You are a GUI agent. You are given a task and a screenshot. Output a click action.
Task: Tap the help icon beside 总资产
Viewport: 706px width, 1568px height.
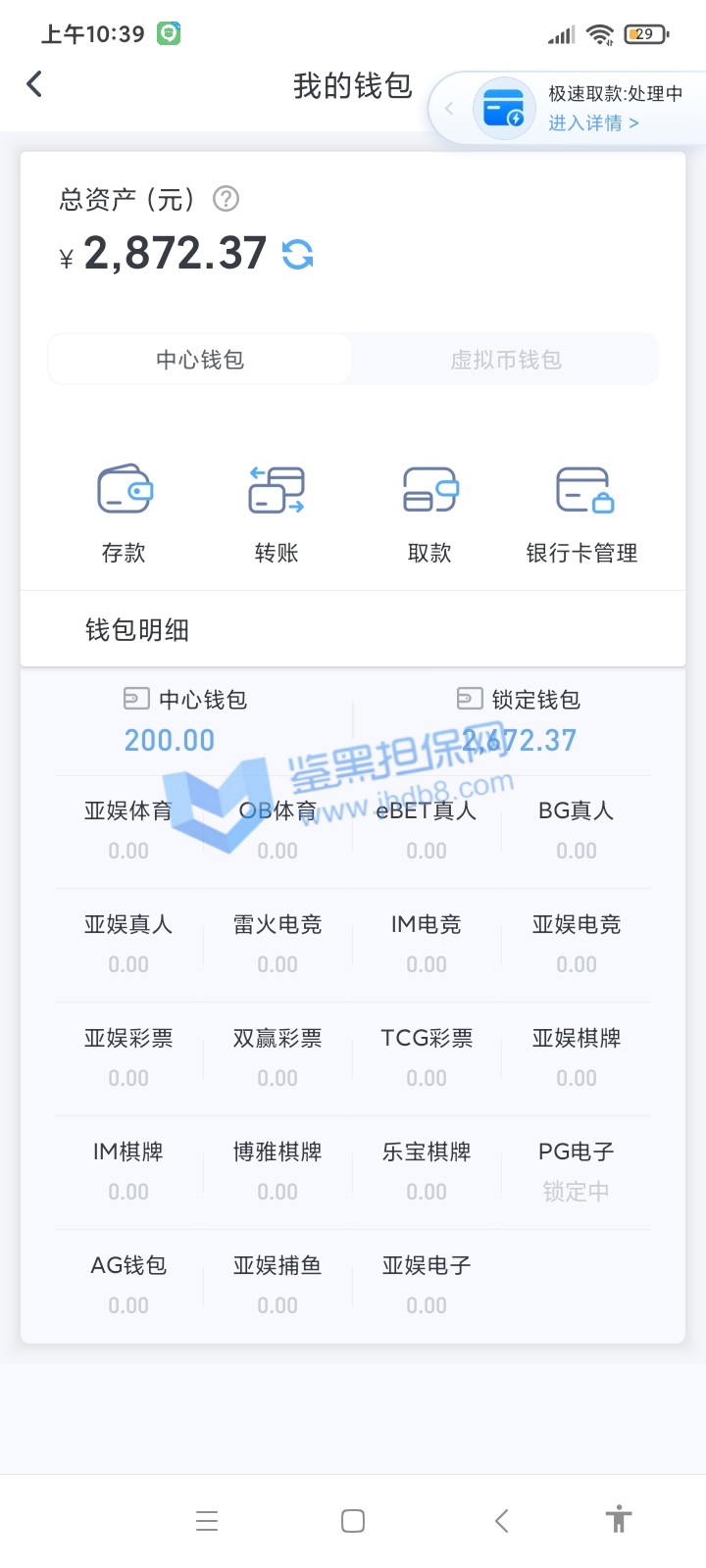(227, 199)
